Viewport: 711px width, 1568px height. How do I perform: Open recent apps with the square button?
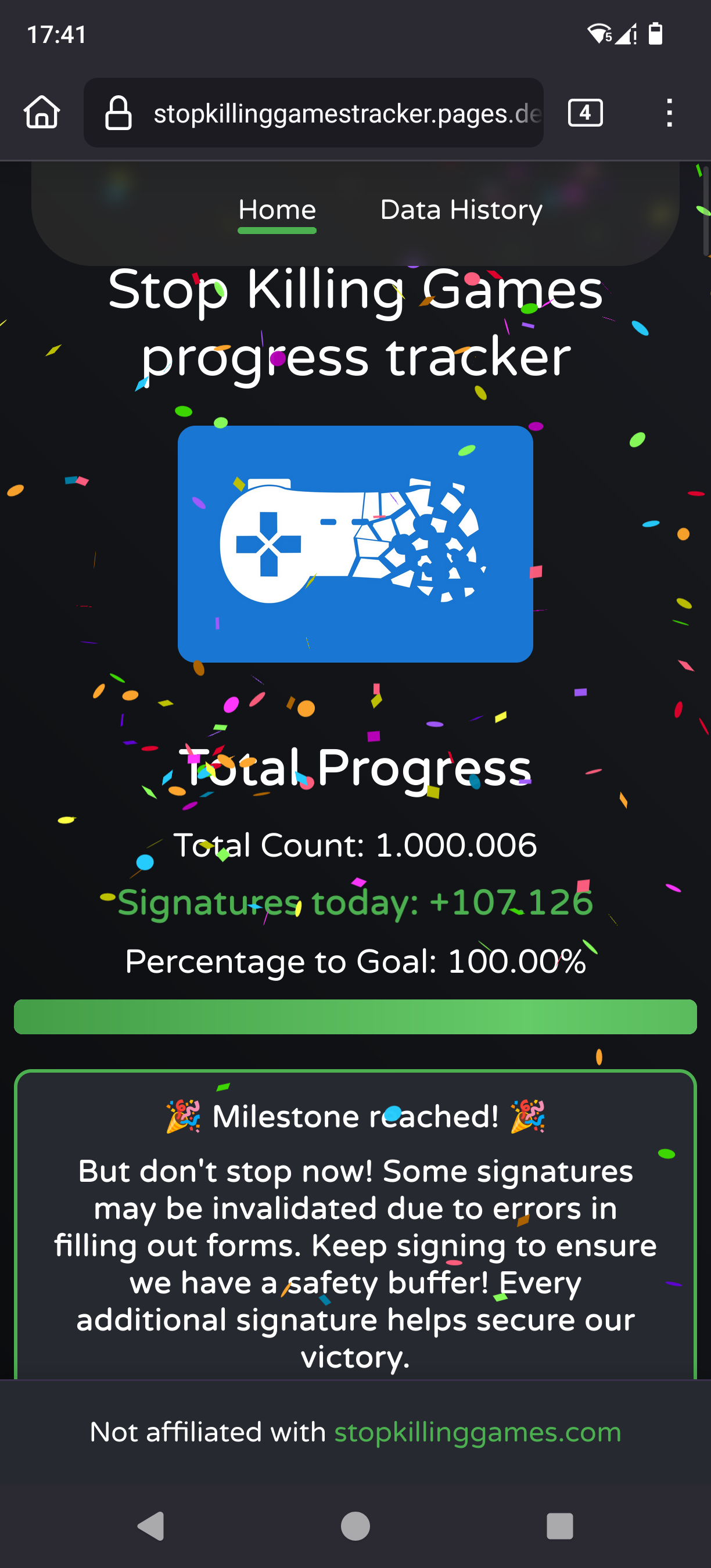559,1526
